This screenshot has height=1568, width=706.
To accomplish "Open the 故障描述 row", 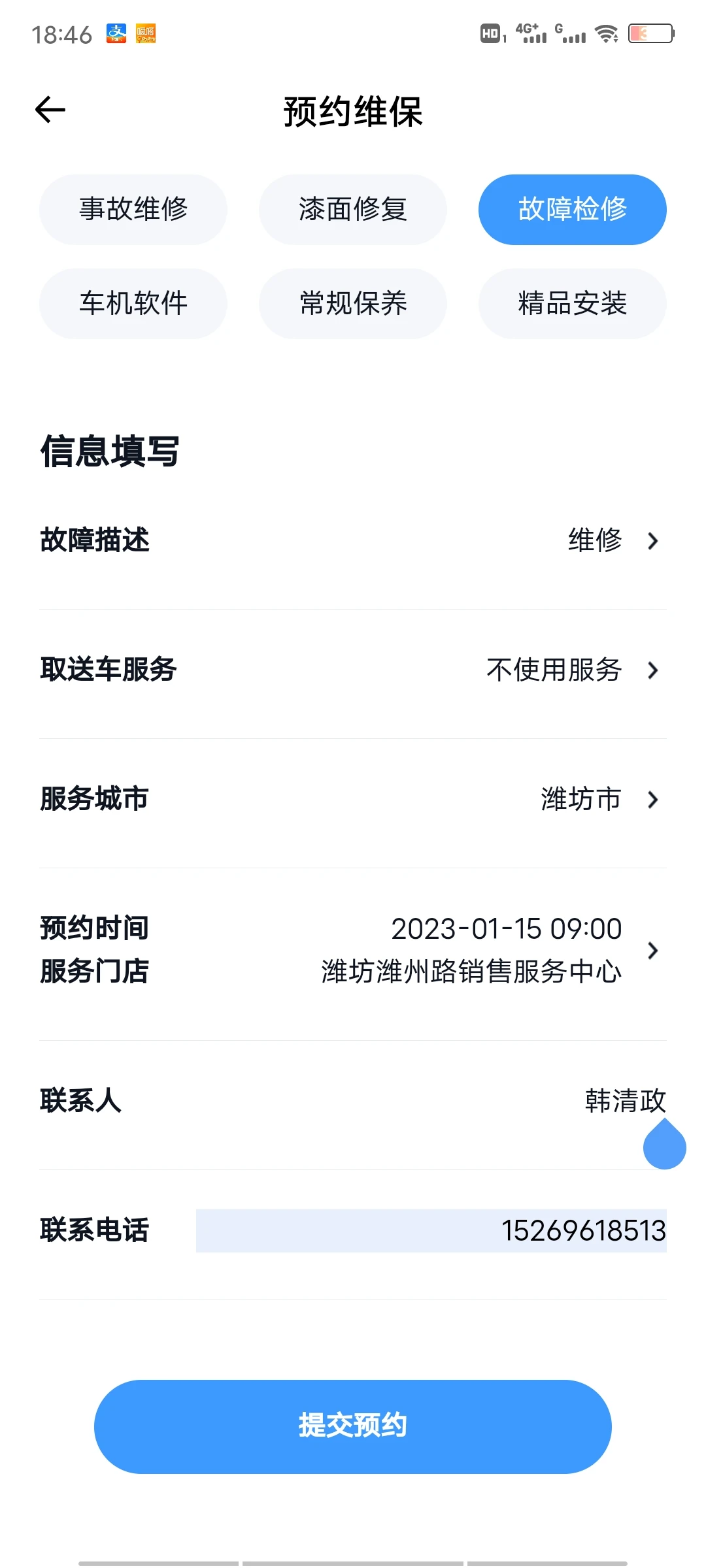I will 353,541.
